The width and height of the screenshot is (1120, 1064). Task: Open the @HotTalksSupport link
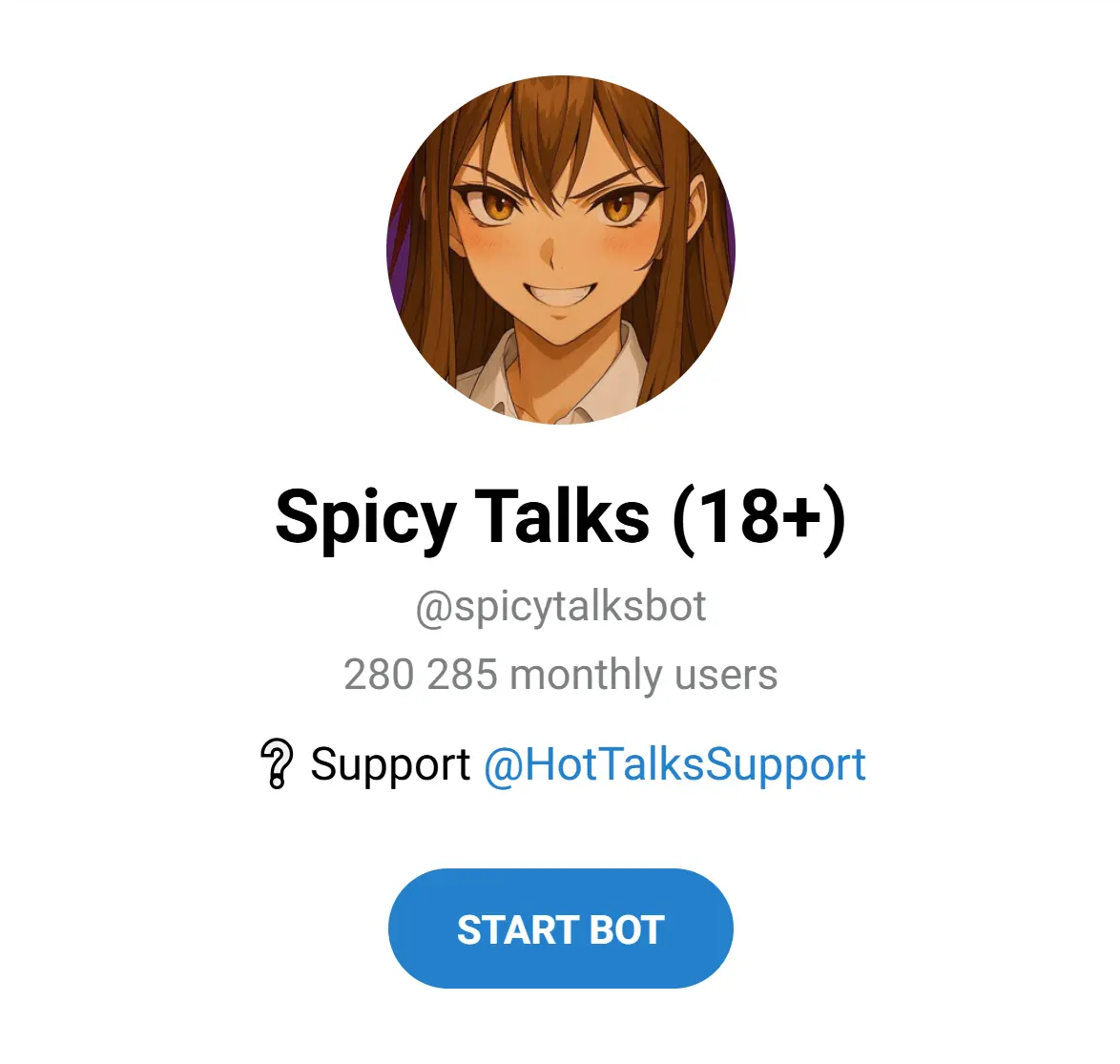click(x=674, y=764)
